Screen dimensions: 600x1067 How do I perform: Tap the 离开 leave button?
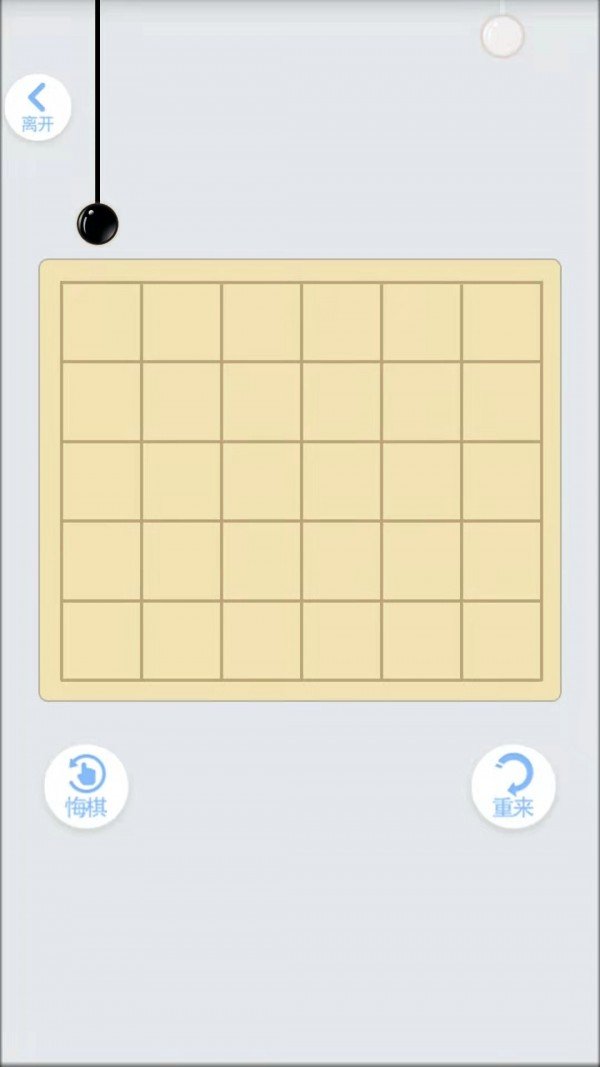[38, 107]
